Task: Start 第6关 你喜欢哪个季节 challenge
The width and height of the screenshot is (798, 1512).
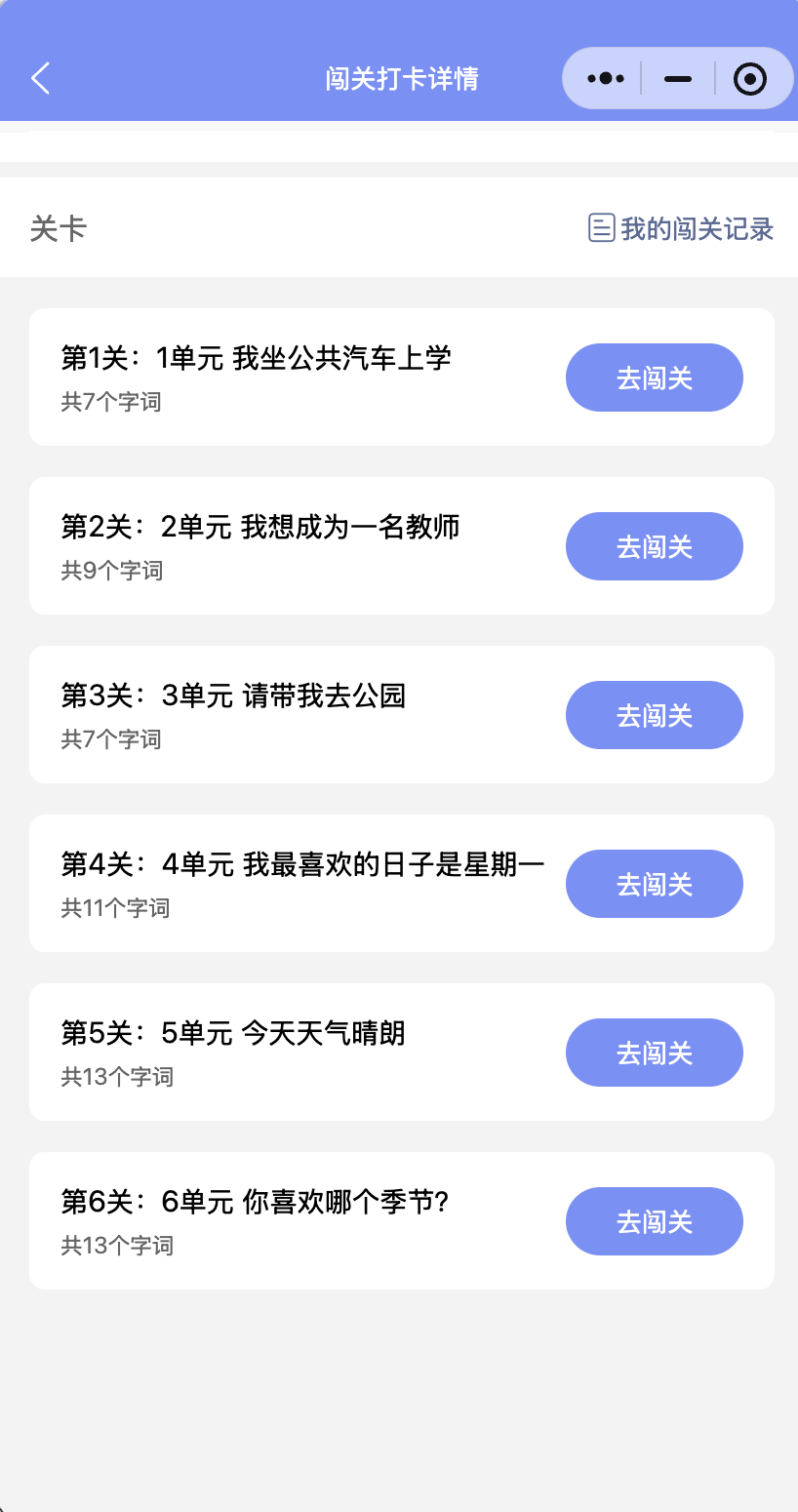Action: pos(655,1221)
